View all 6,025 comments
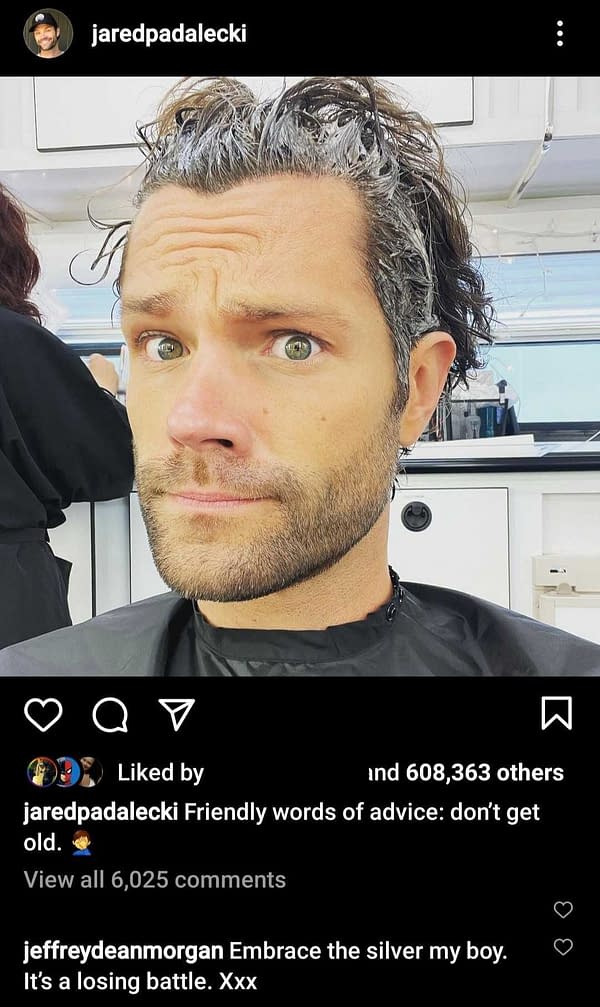The height and width of the screenshot is (1007, 600). pos(155,879)
